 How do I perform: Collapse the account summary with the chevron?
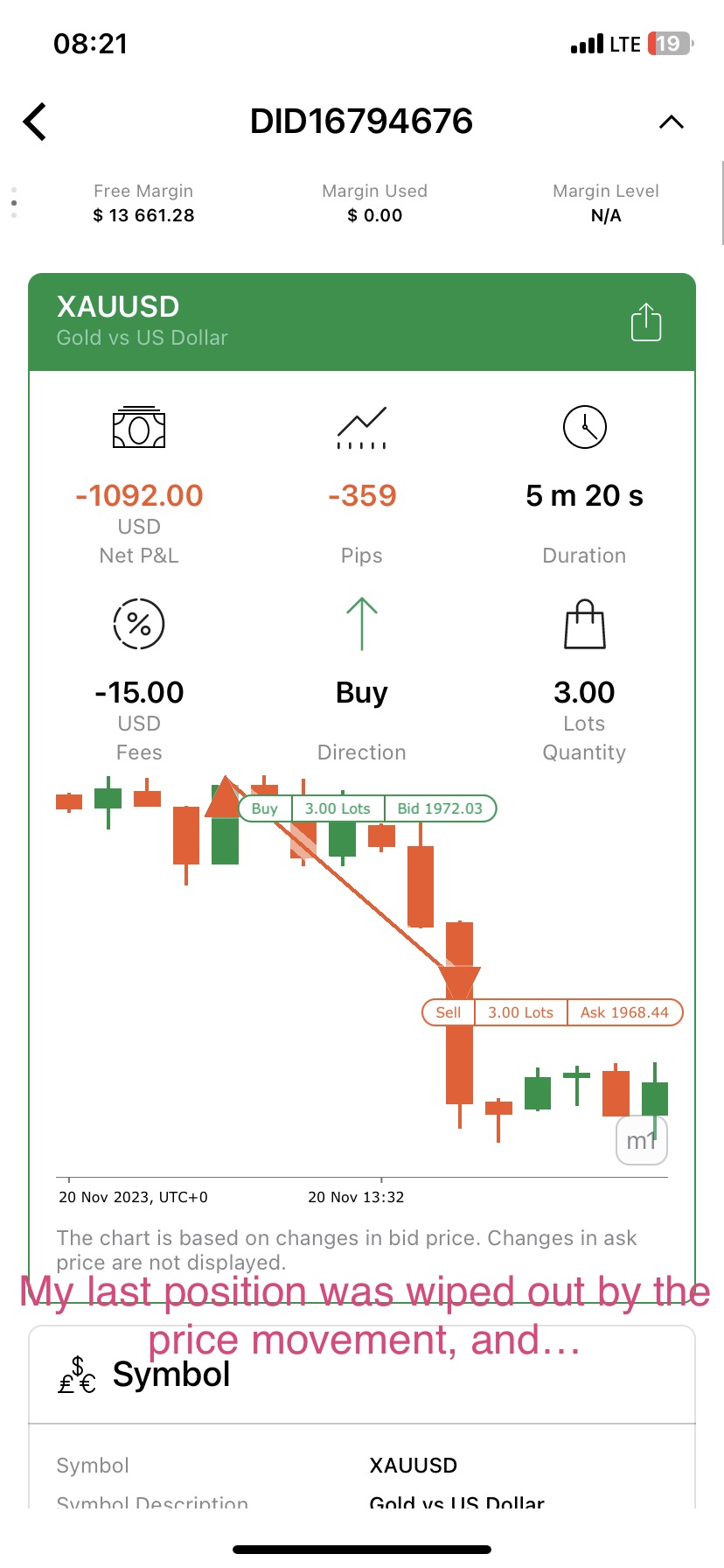[x=671, y=122]
